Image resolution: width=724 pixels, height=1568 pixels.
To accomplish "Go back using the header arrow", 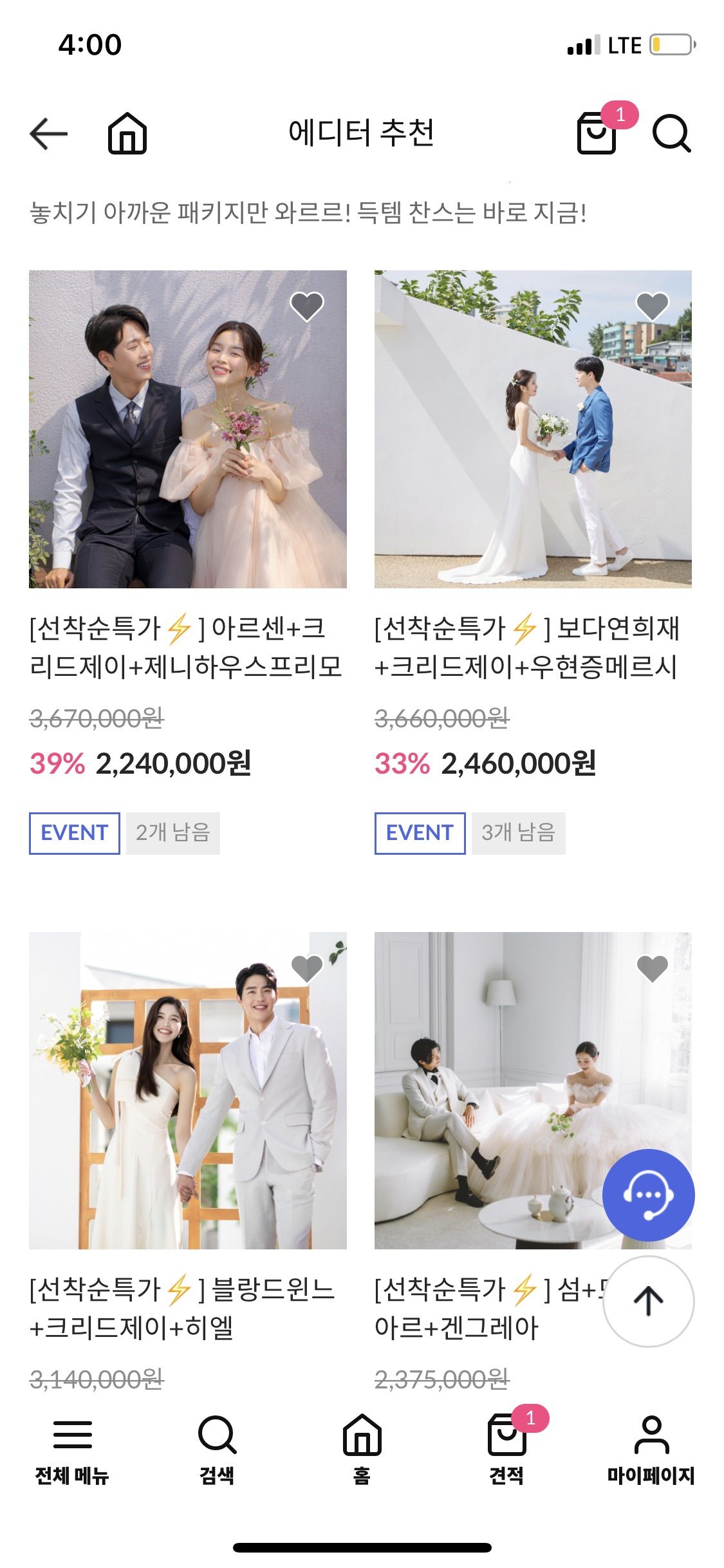I will (x=48, y=134).
